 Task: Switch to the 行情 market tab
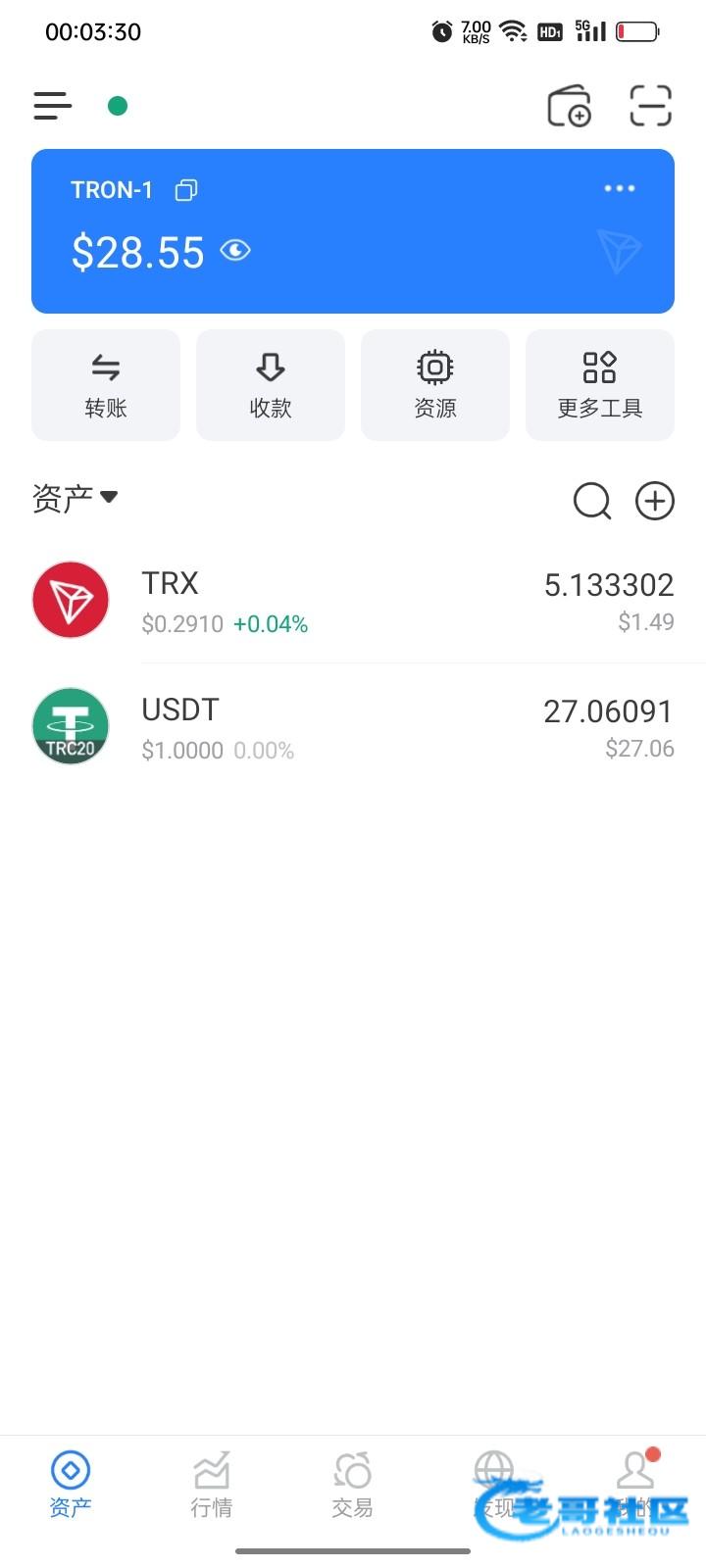(x=212, y=1485)
